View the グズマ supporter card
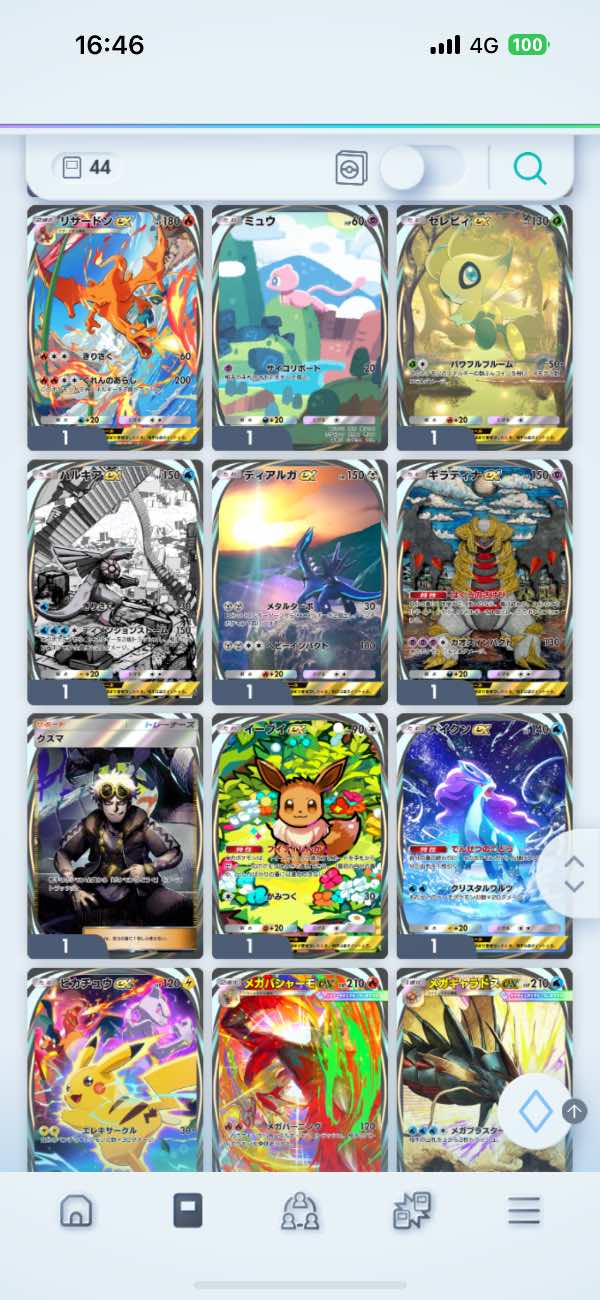This screenshot has height=1300, width=600. pos(115,836)
